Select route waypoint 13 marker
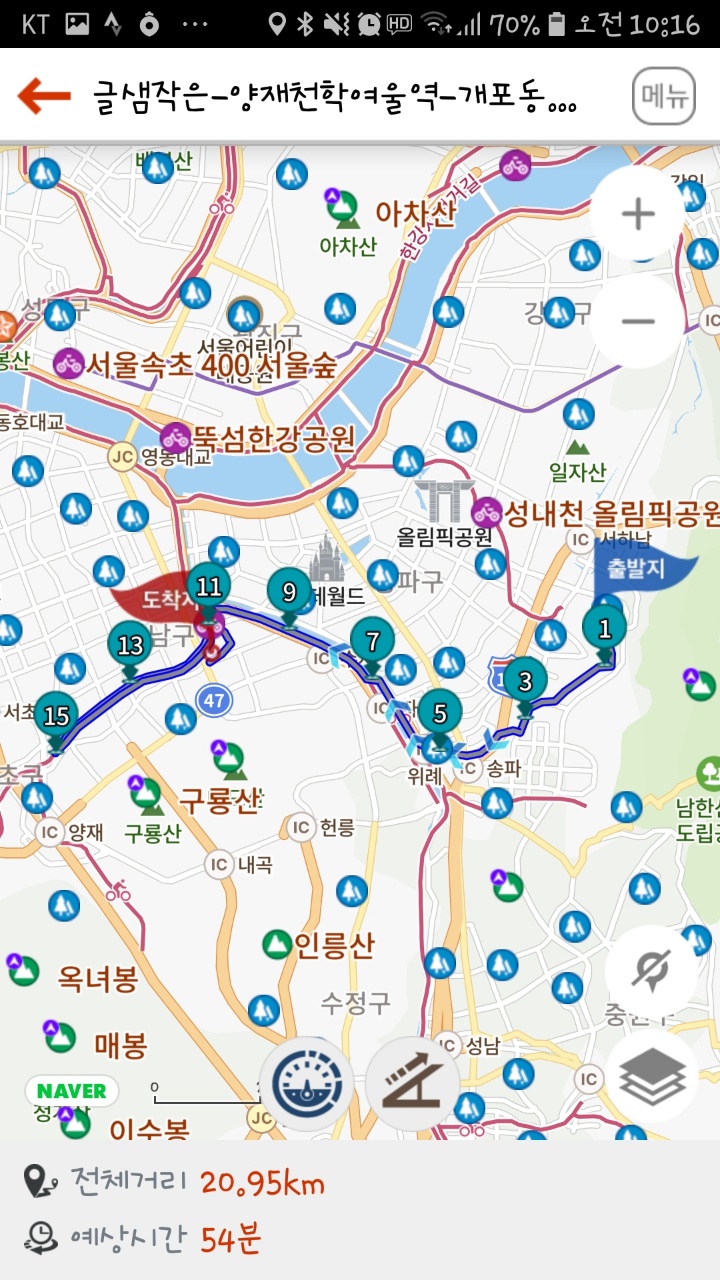This screenshot has width=720, height=1280. click(131, 646)
